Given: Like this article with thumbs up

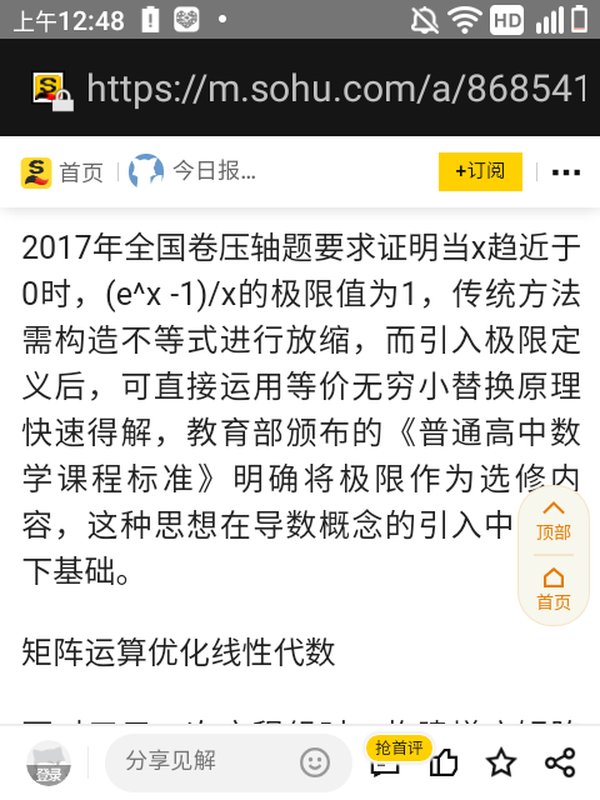Looking at the screenshot, I should point(443,763).
